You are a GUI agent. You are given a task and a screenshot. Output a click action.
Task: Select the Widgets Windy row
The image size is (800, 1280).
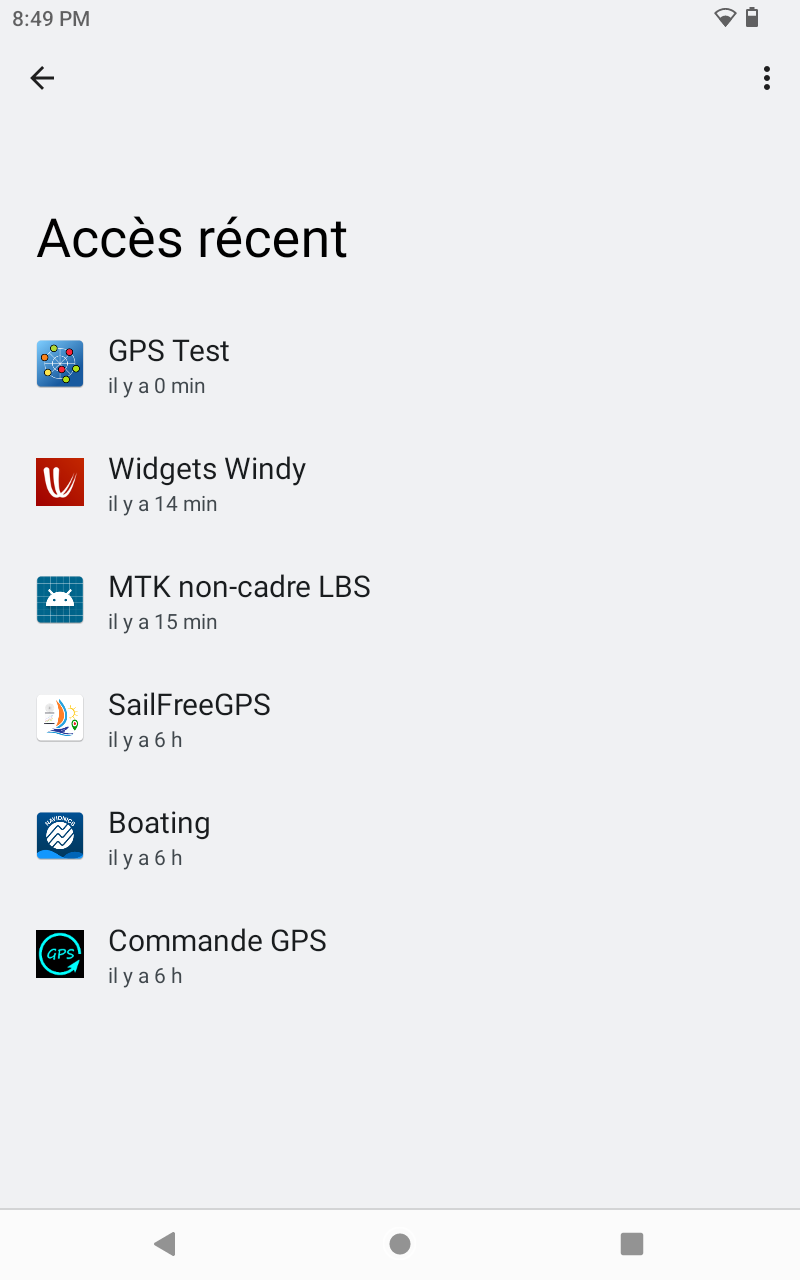click(400, 483)
